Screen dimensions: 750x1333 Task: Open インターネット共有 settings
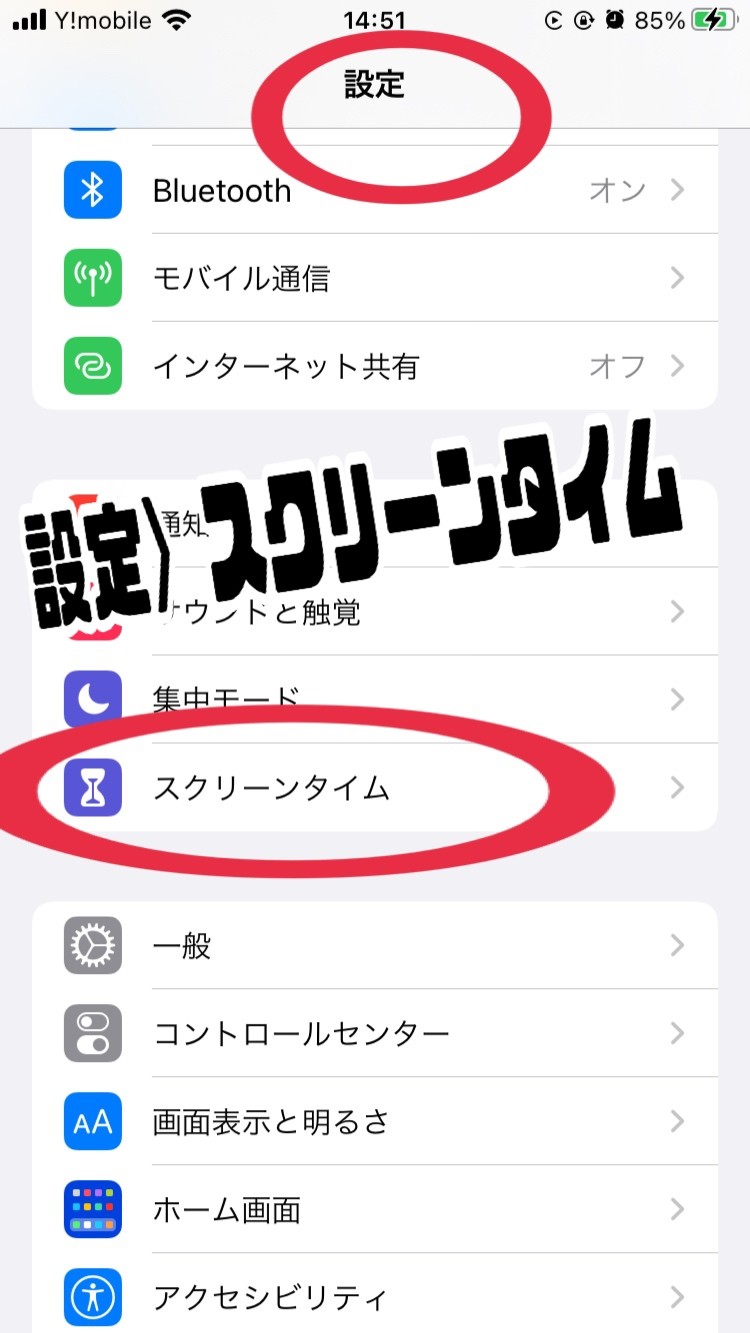point(375,366)
